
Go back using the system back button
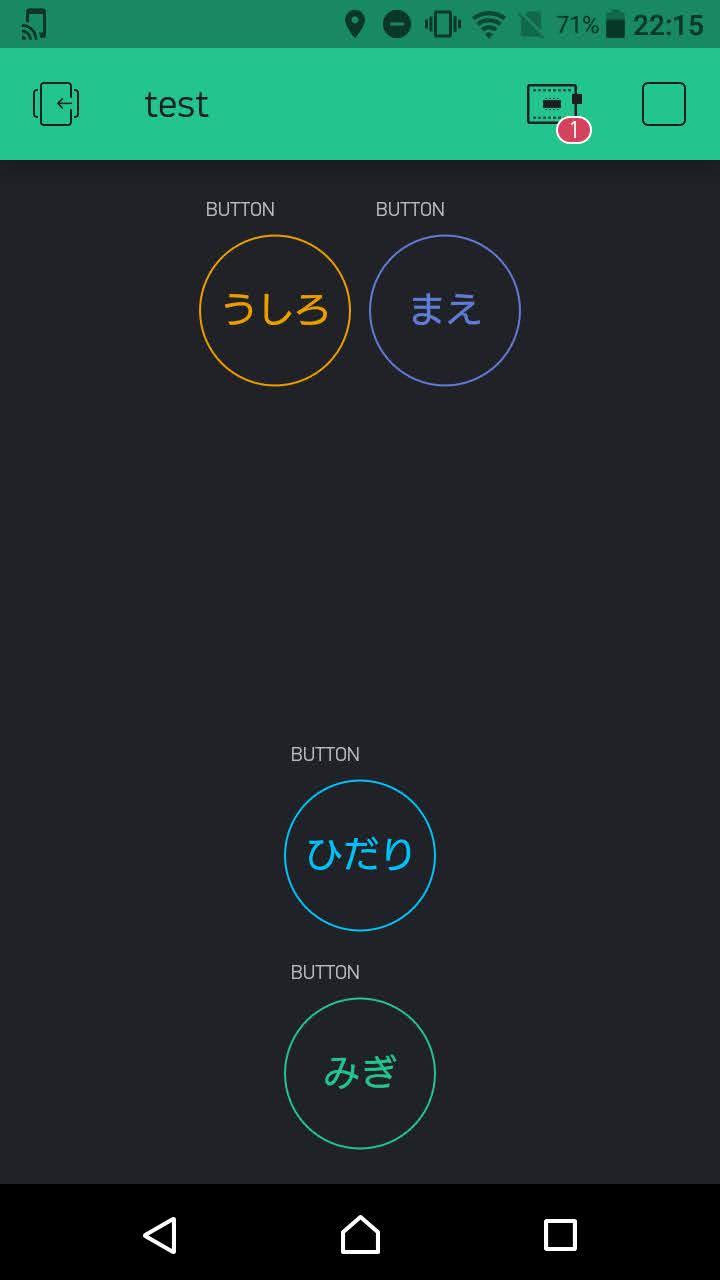(160, 1235)
